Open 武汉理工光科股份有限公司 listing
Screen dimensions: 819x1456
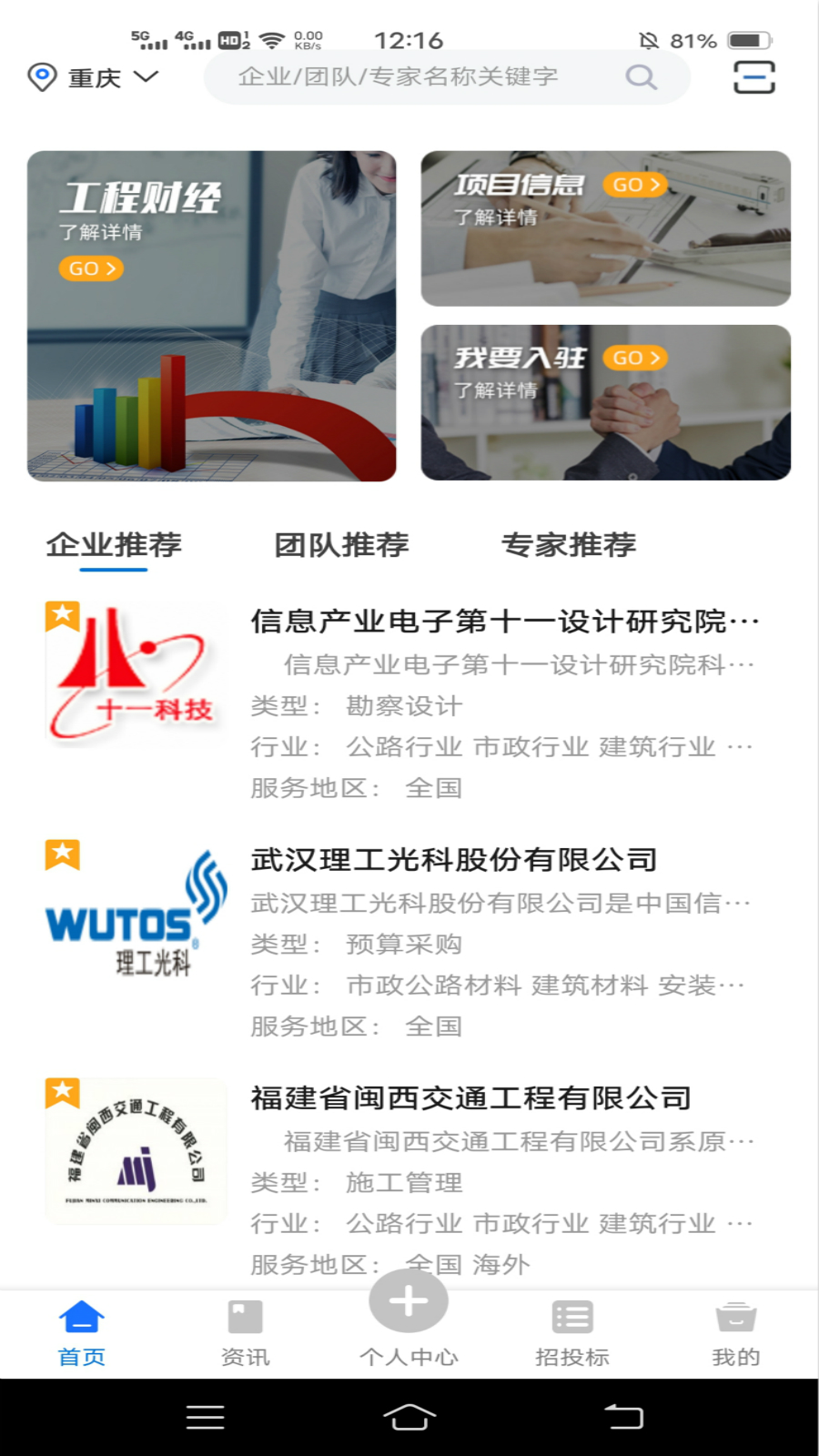pos(454,860)
